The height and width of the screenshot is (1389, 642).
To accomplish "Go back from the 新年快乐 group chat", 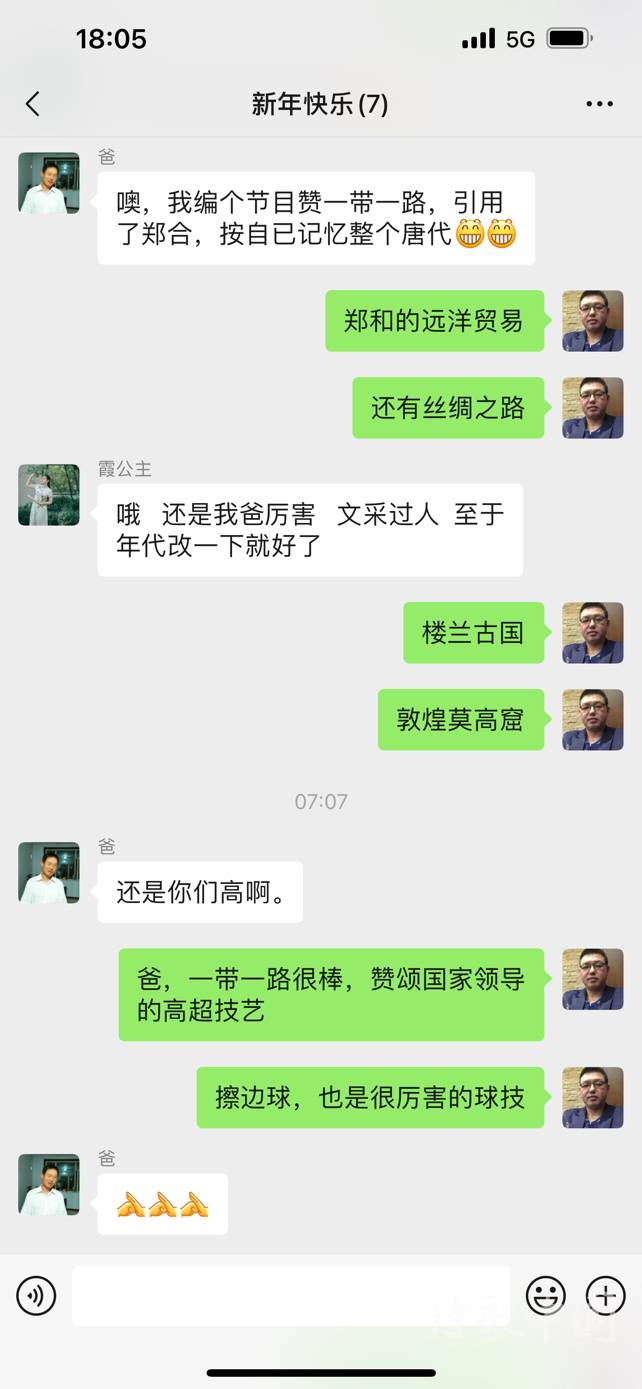I will click(33, 104).
